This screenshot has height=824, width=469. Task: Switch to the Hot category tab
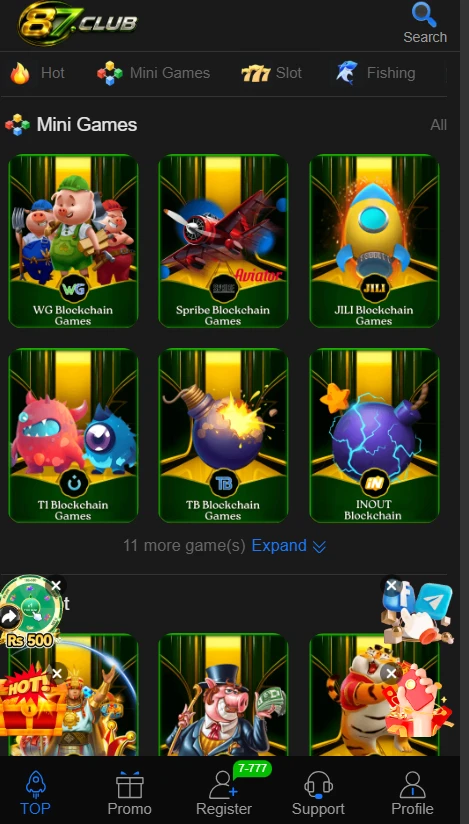38,73
